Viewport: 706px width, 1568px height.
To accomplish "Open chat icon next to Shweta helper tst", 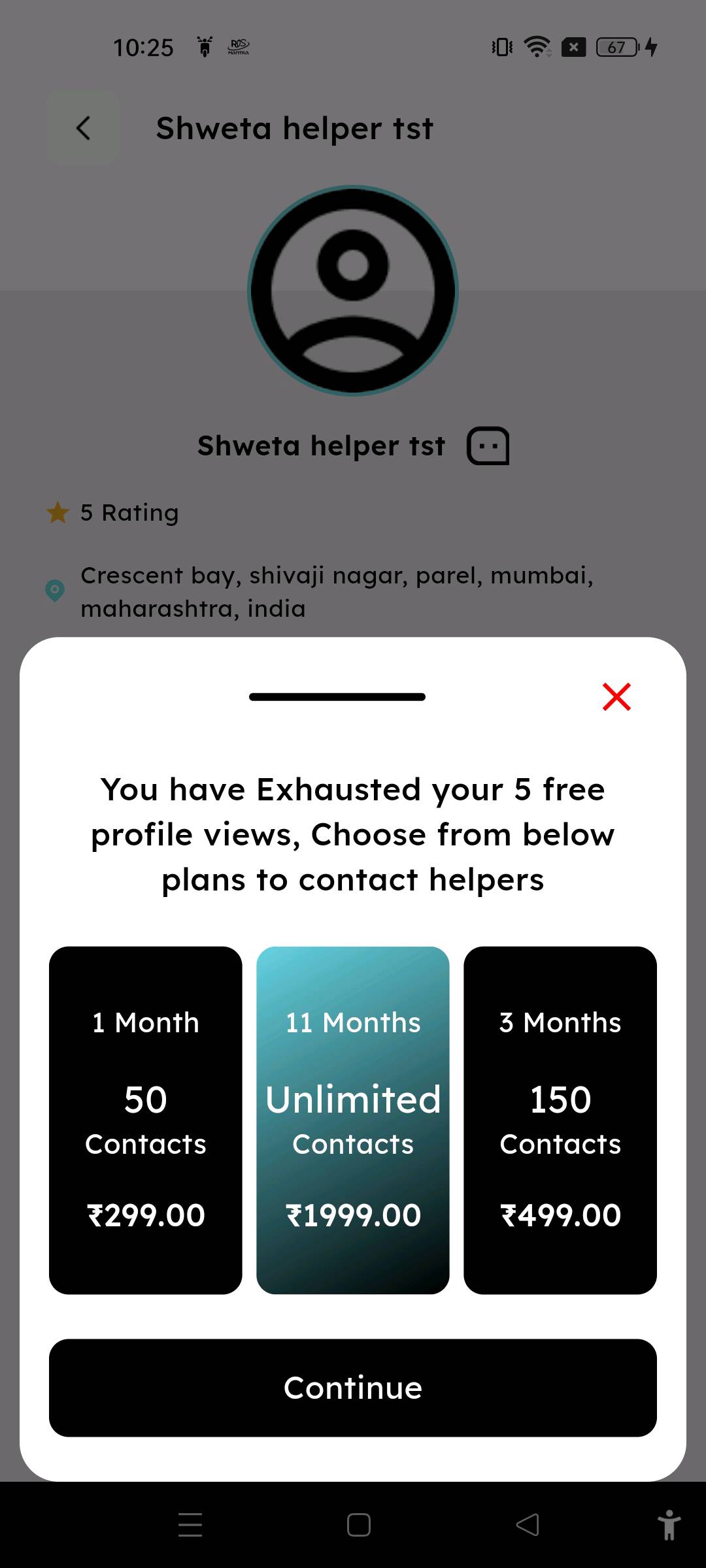I will coord(488,446).
